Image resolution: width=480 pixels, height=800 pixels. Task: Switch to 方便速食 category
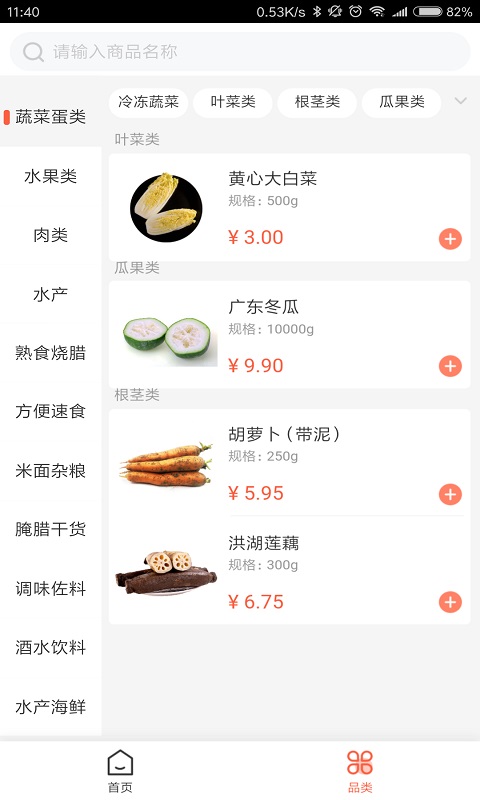tap(50, 412)
